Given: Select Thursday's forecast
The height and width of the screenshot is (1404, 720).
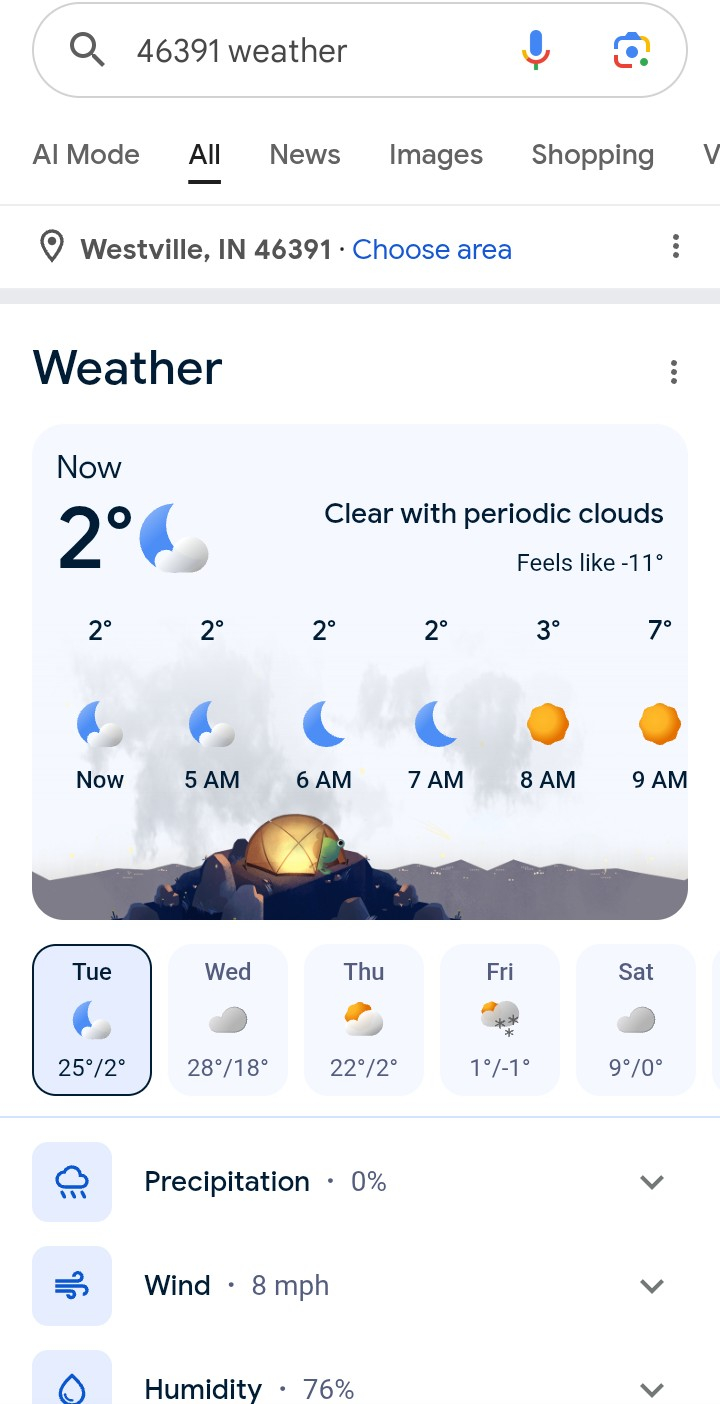Looking at the screenshot, I should pyautogui.click(x=364, y=1020).
